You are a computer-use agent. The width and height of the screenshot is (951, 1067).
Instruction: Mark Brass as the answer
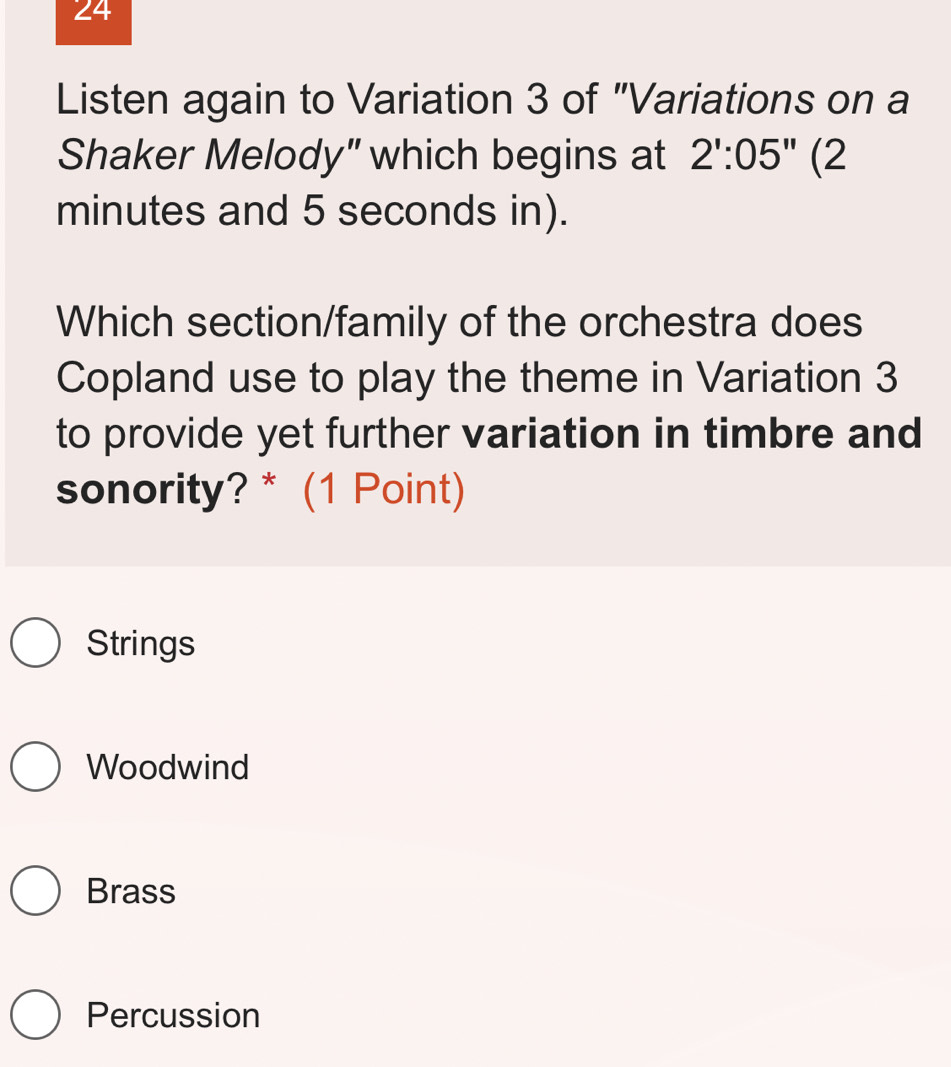(35, 891)
